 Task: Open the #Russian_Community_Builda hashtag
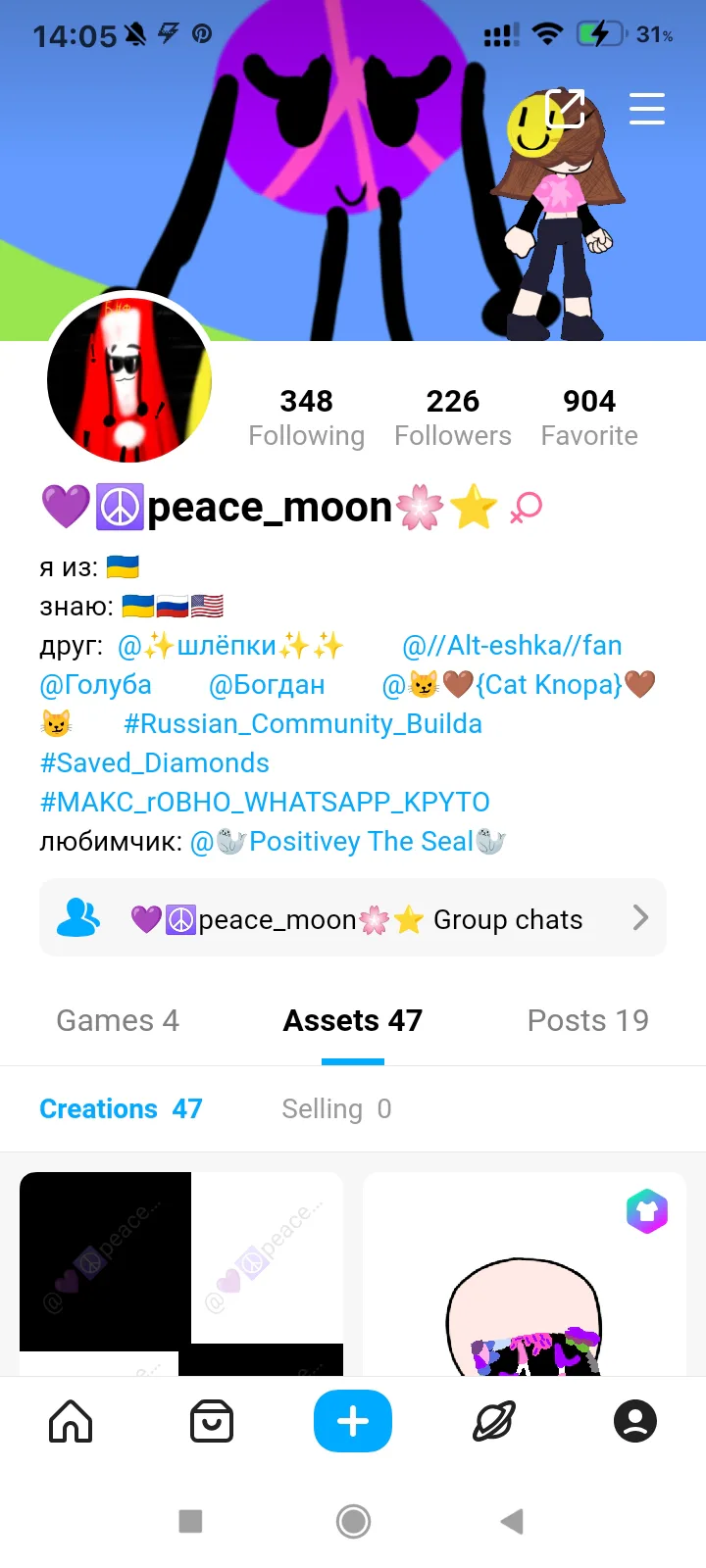303,724
